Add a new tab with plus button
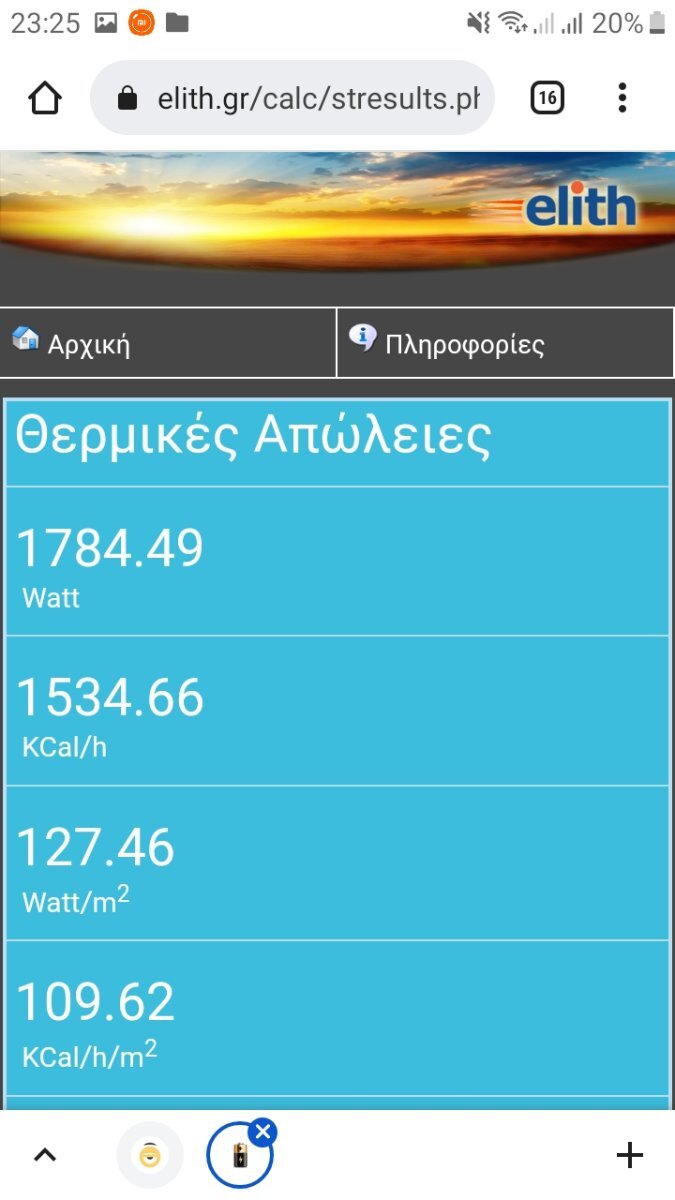Screen dimensions: 675x1200 coord(629,1156)
